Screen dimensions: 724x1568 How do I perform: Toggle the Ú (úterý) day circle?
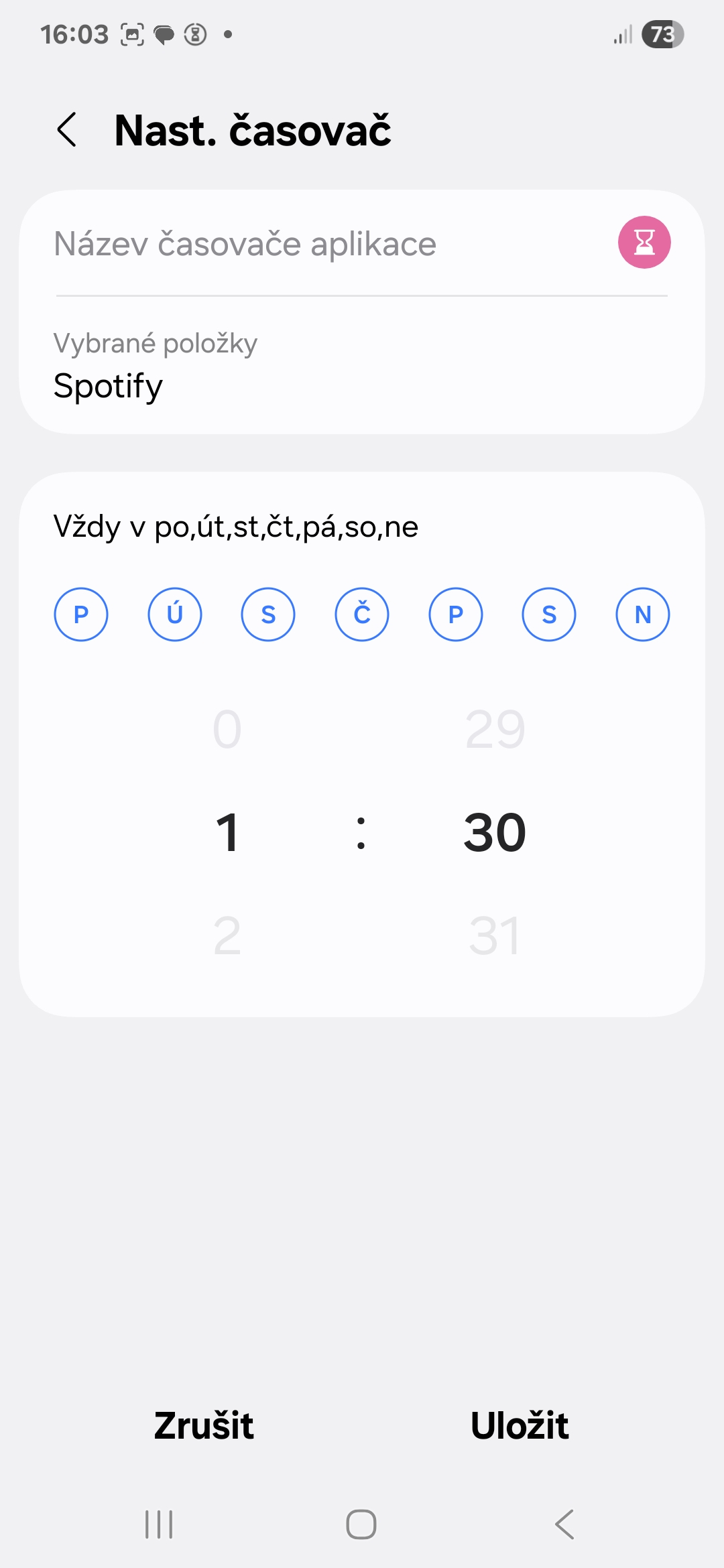(x=174, y=614)
